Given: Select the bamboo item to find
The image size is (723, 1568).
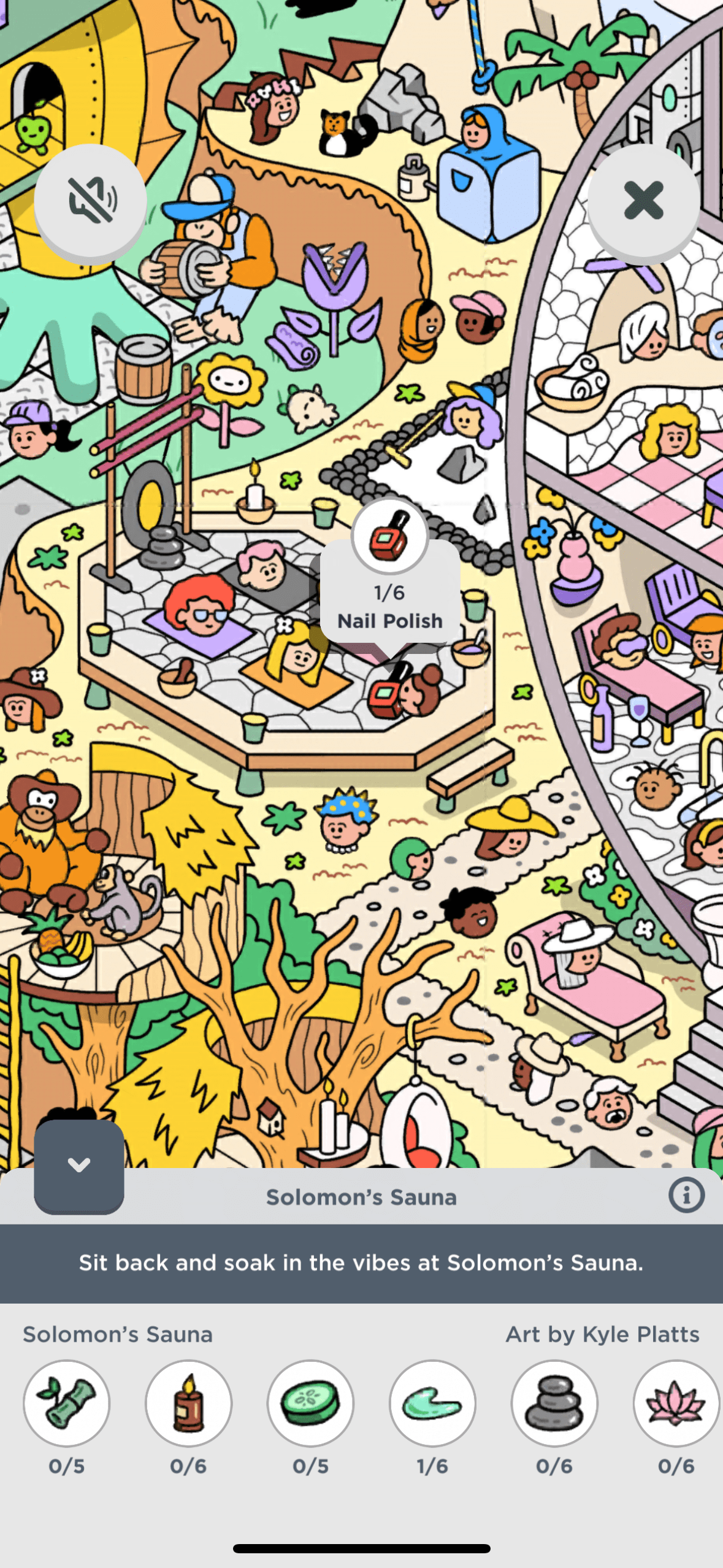Looking at the screenshot, I should [x=66, y=1403].
